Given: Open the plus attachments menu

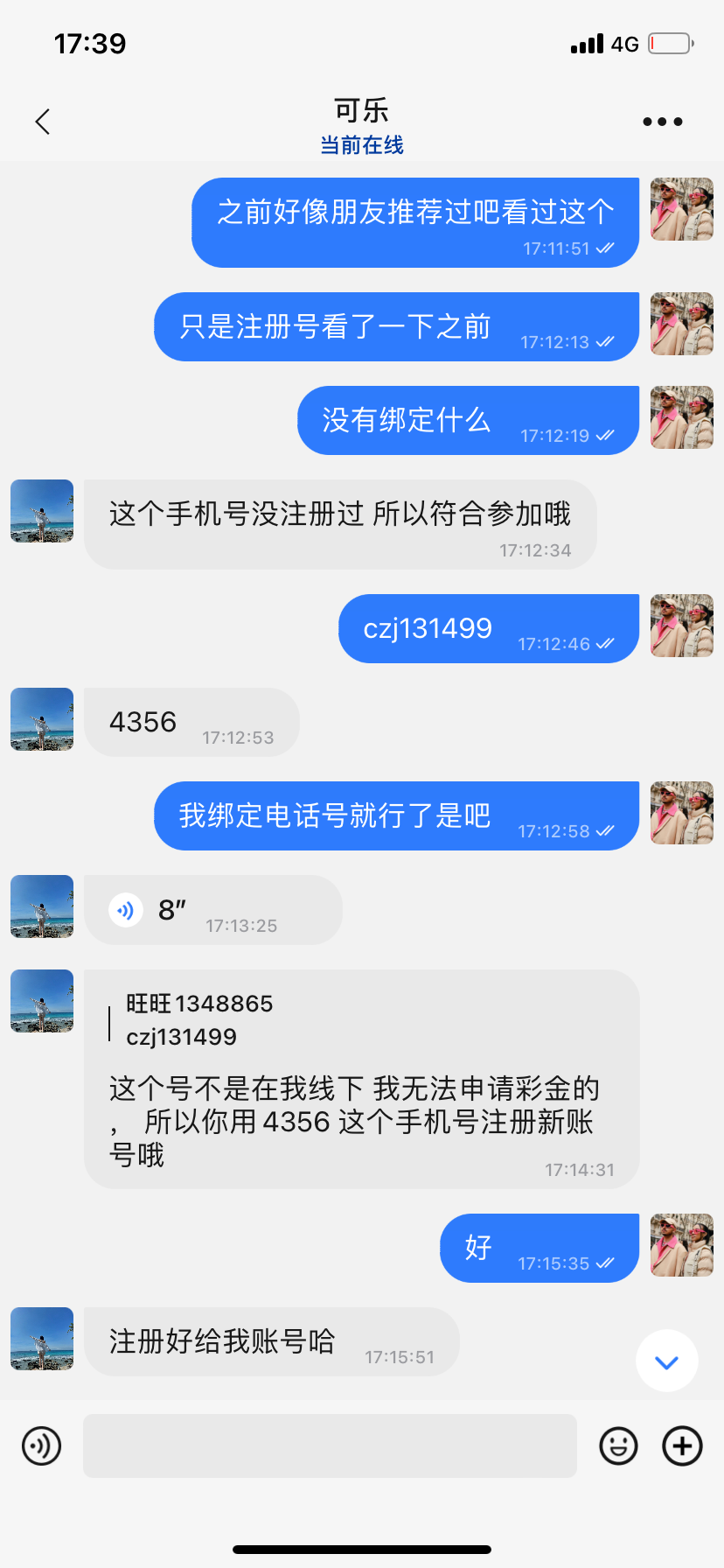Looking at the screenshot, I should pyautogui.click(x=682, y=1446).
